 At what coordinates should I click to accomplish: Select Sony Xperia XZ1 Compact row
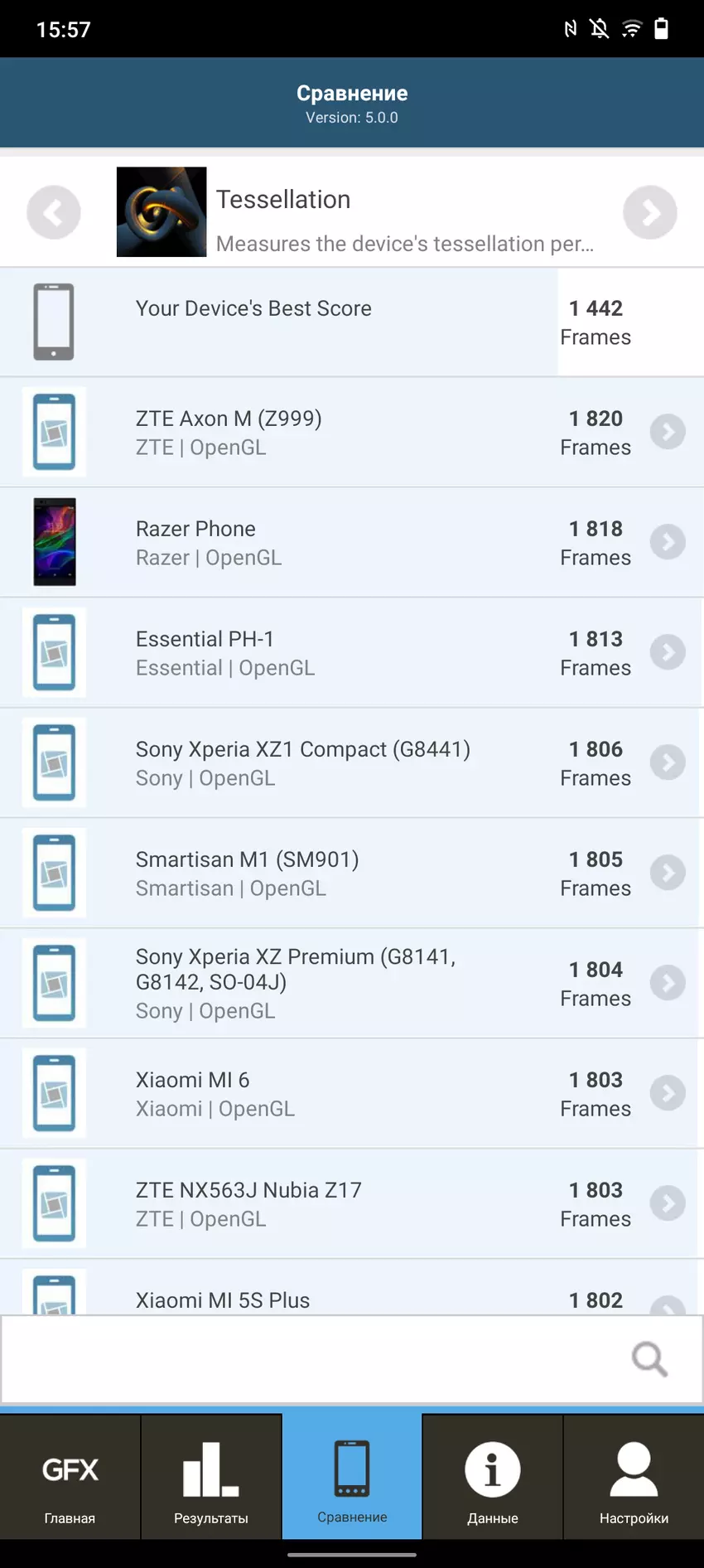(x=352, y=762)
